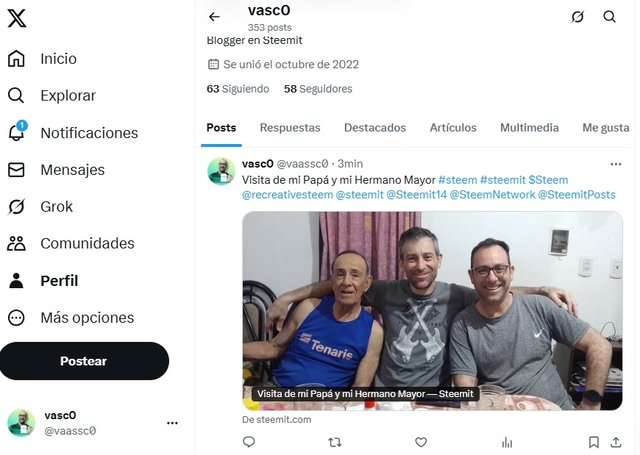Switch to the Destacados tab

375,128
